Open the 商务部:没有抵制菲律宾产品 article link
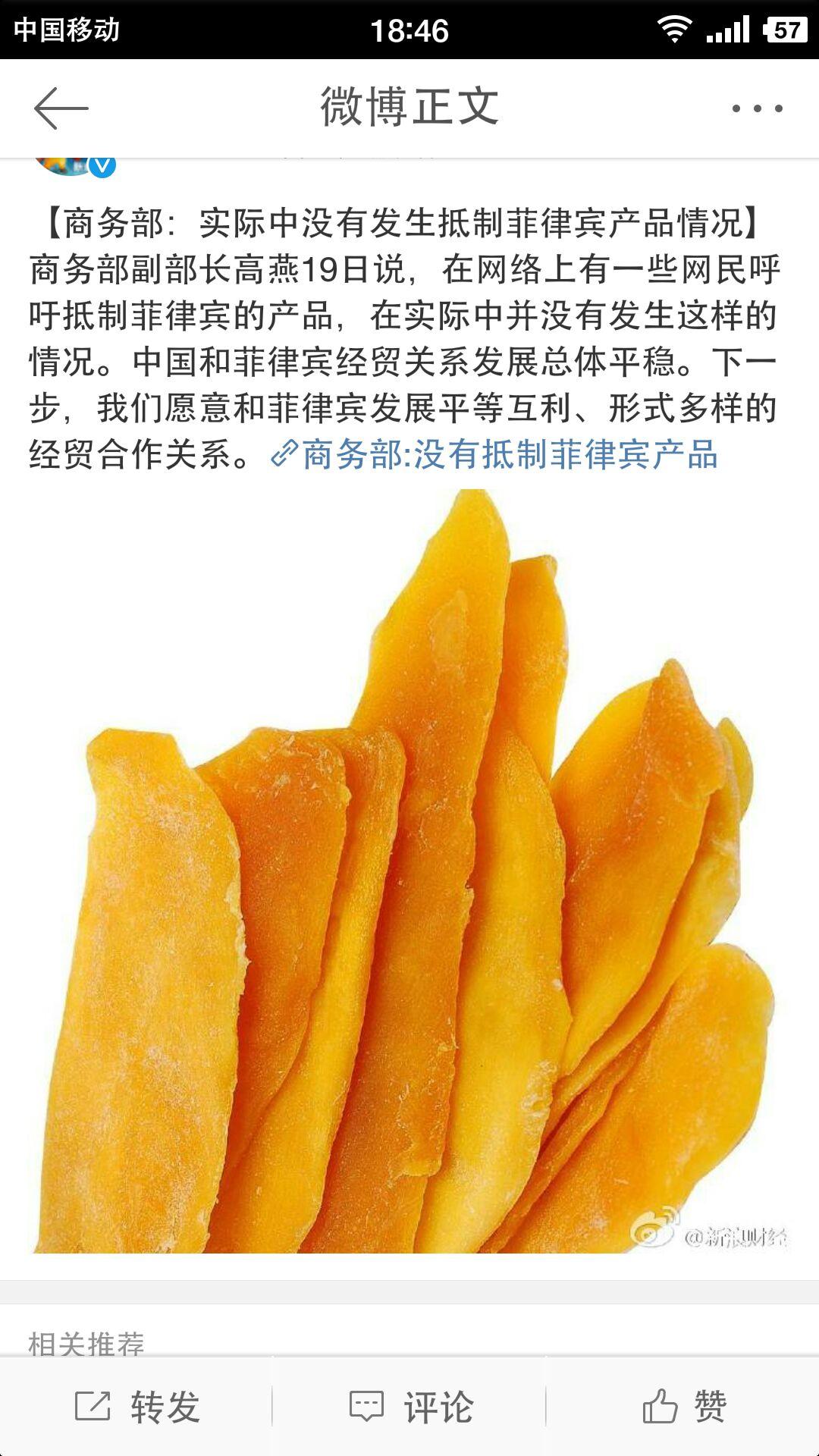Image resolution: width=819 pixels, height=1456 pixels. pos(512,453)
